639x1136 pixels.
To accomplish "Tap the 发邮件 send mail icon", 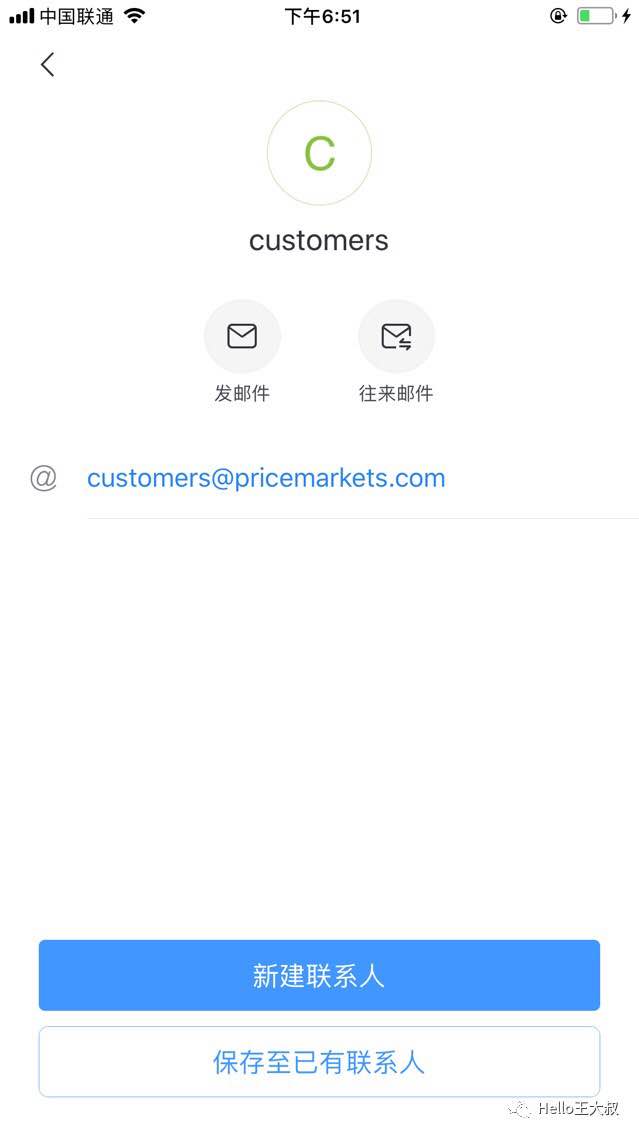I will pos(242,337).
